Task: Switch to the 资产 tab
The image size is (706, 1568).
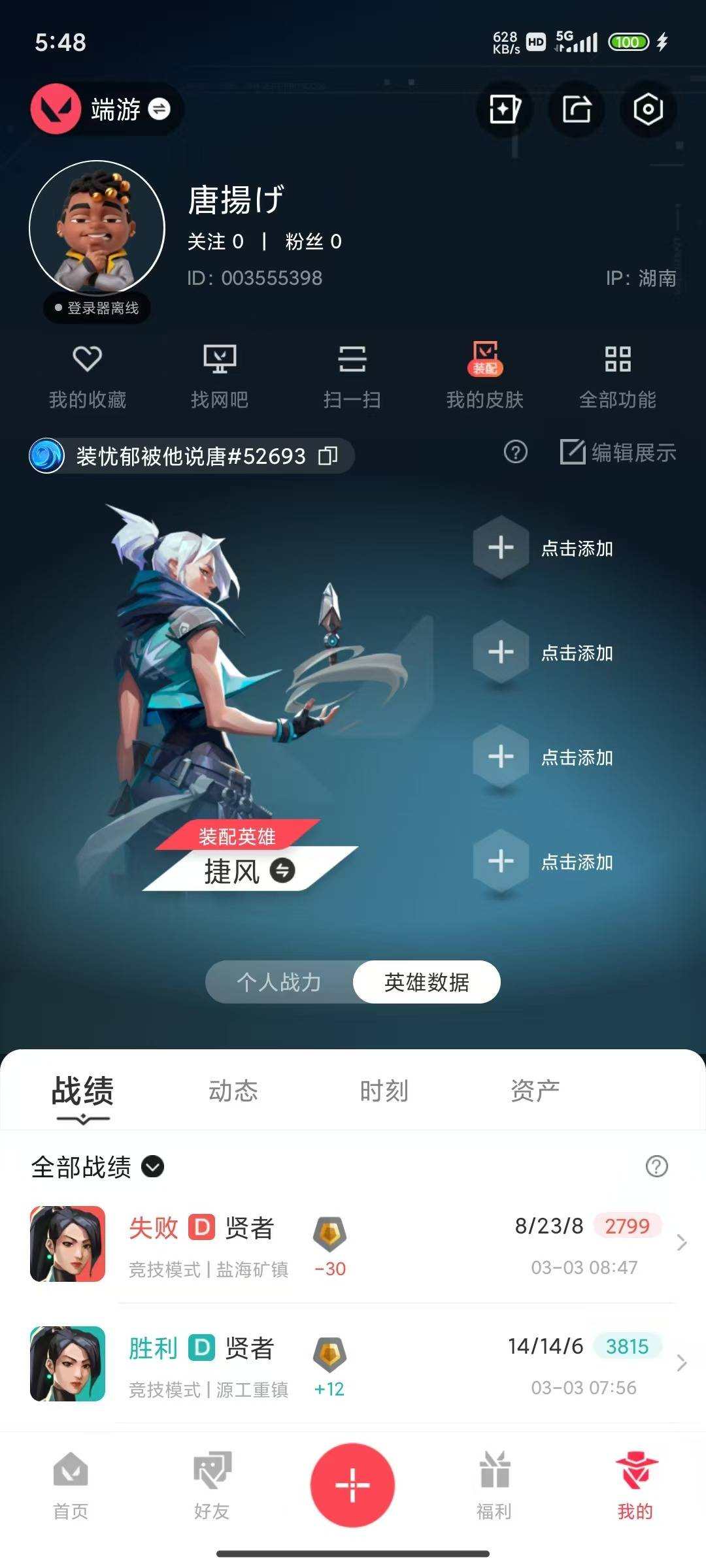Action: click(534, 1090)
